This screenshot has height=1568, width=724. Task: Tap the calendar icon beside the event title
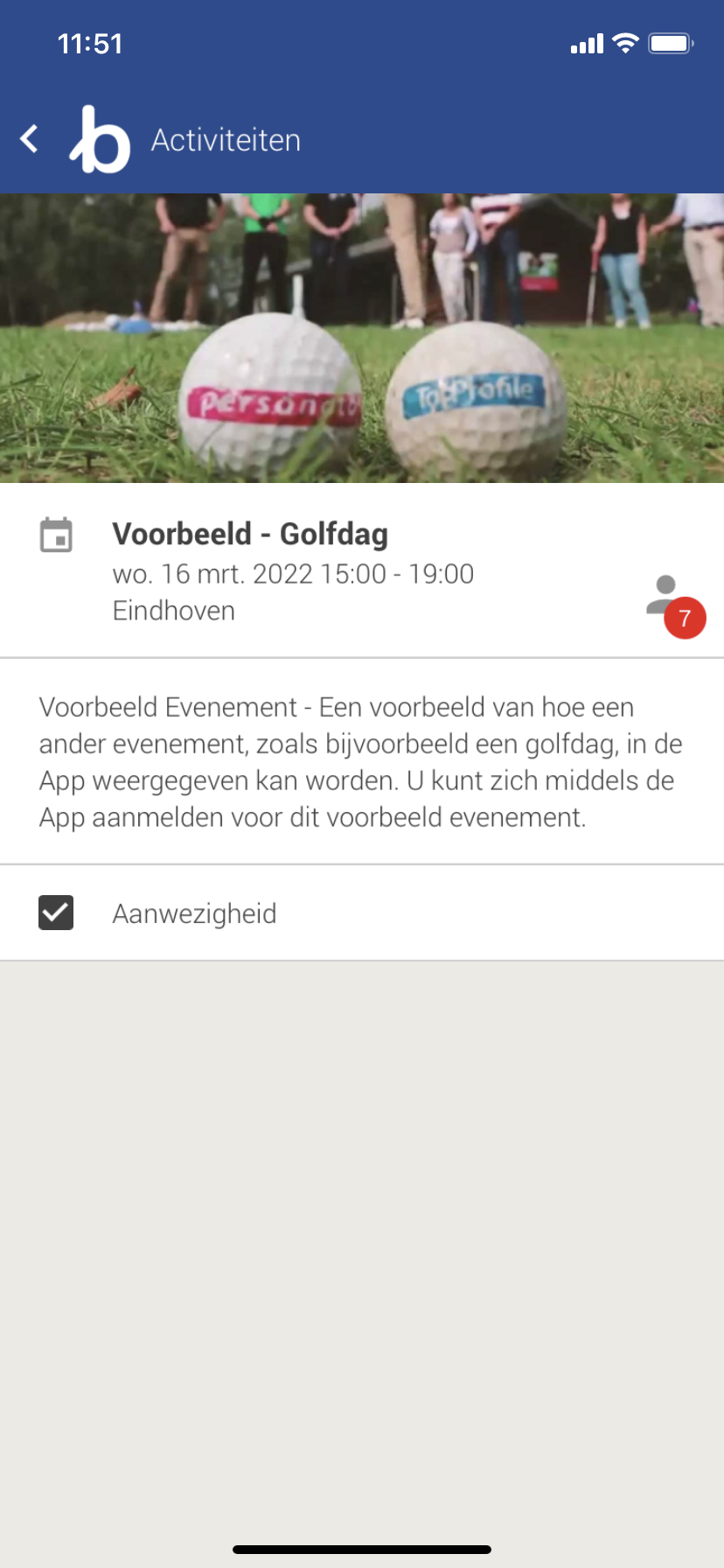[x=56, y=534]
